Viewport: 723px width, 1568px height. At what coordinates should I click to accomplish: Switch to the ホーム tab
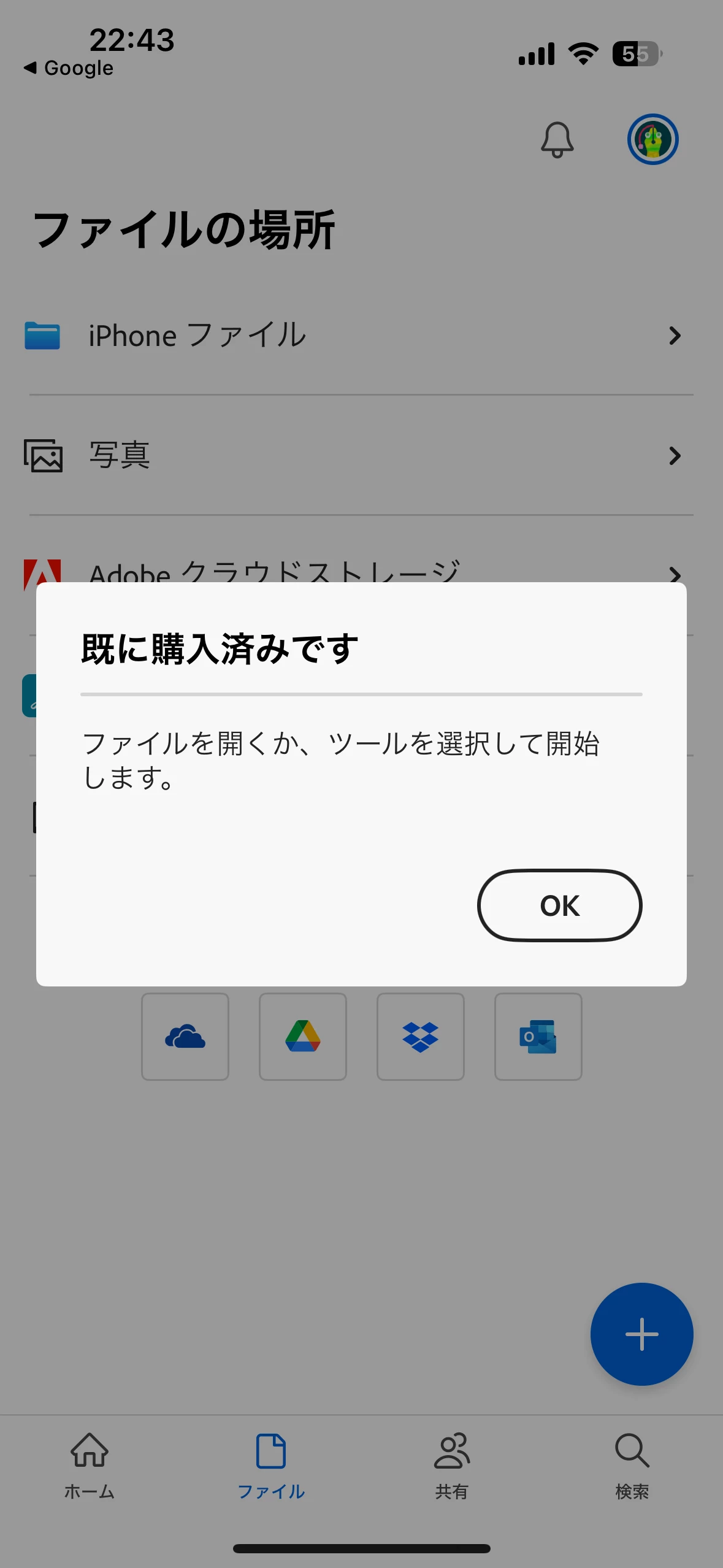pos(90,1466)
